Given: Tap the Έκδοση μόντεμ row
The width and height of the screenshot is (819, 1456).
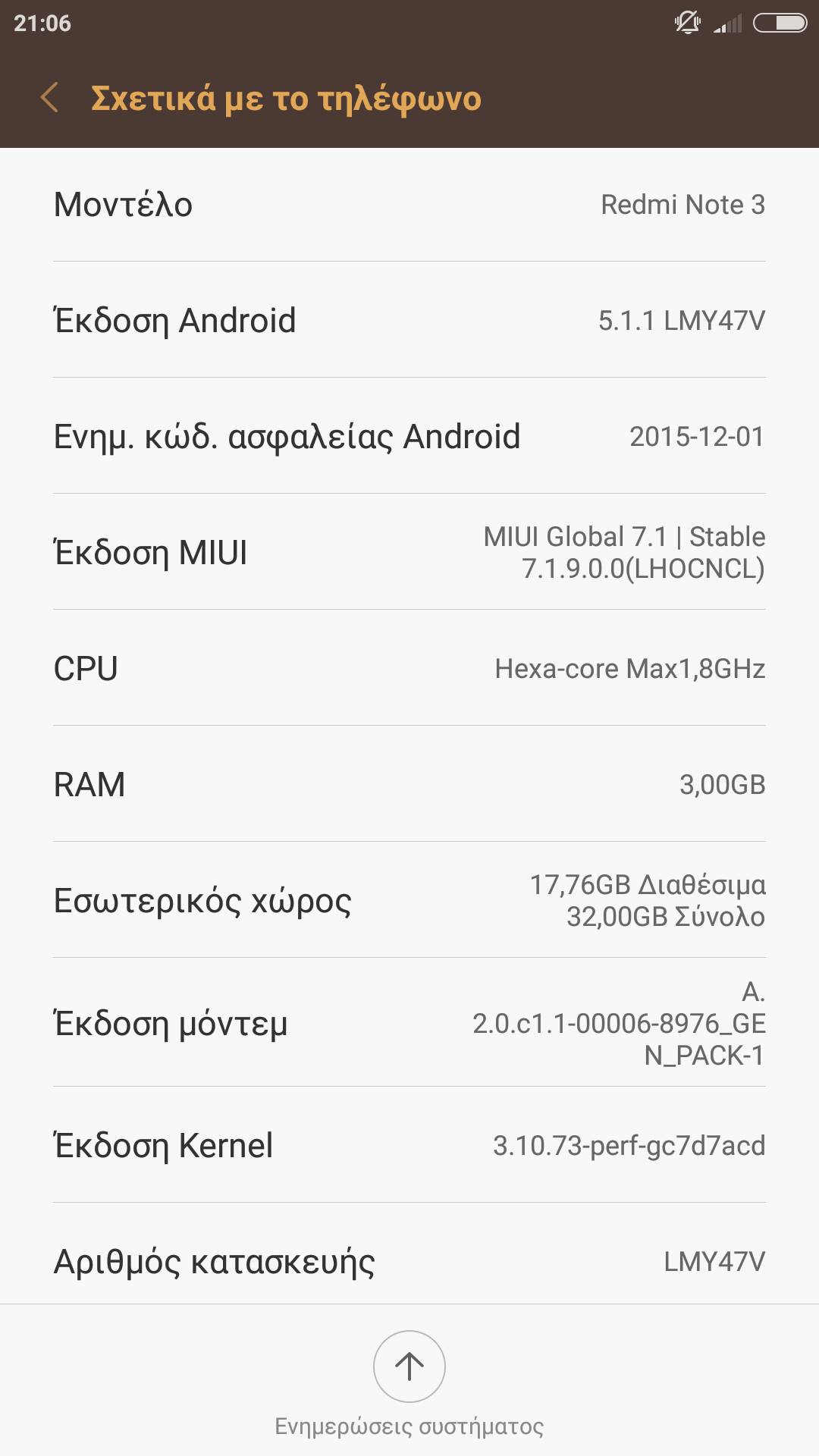Looking at the screenshot, I should tap(409, 1023).
